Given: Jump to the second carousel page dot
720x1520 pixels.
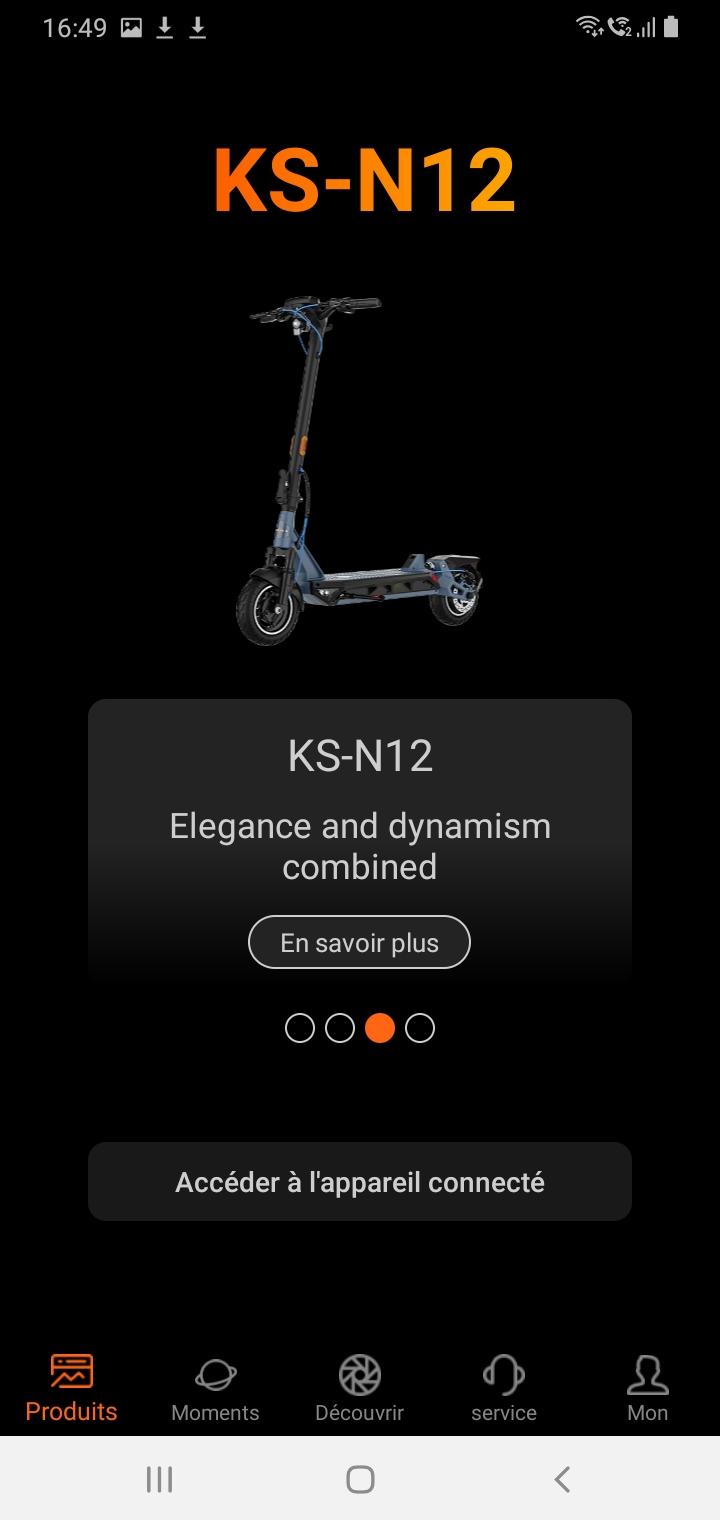Looking at the screenshot, I should click(x=340, y=1028).
